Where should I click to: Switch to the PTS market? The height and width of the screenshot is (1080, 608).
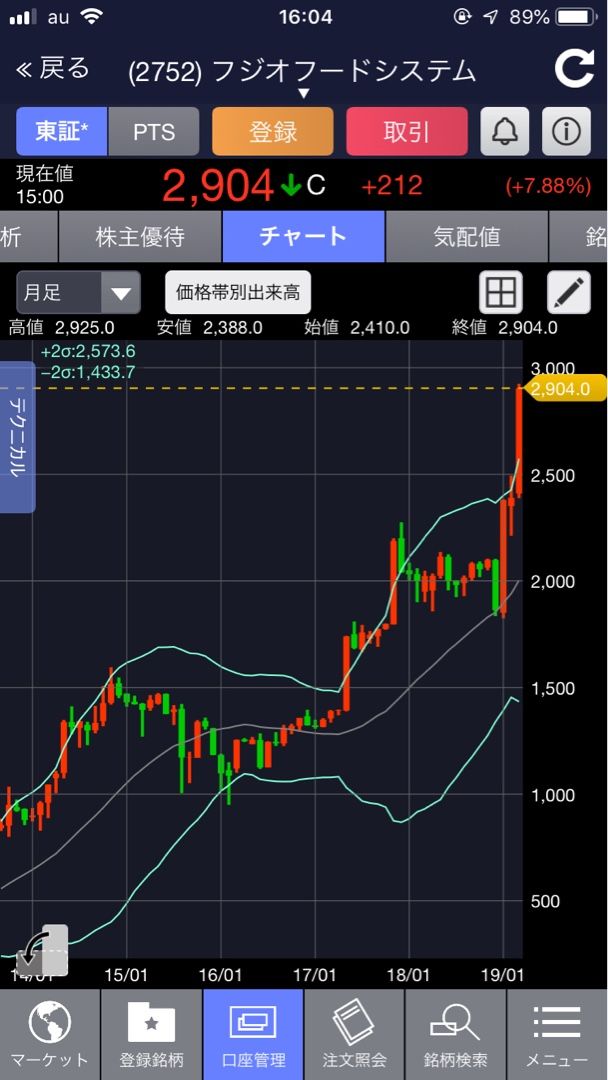[x=153, y=131]
